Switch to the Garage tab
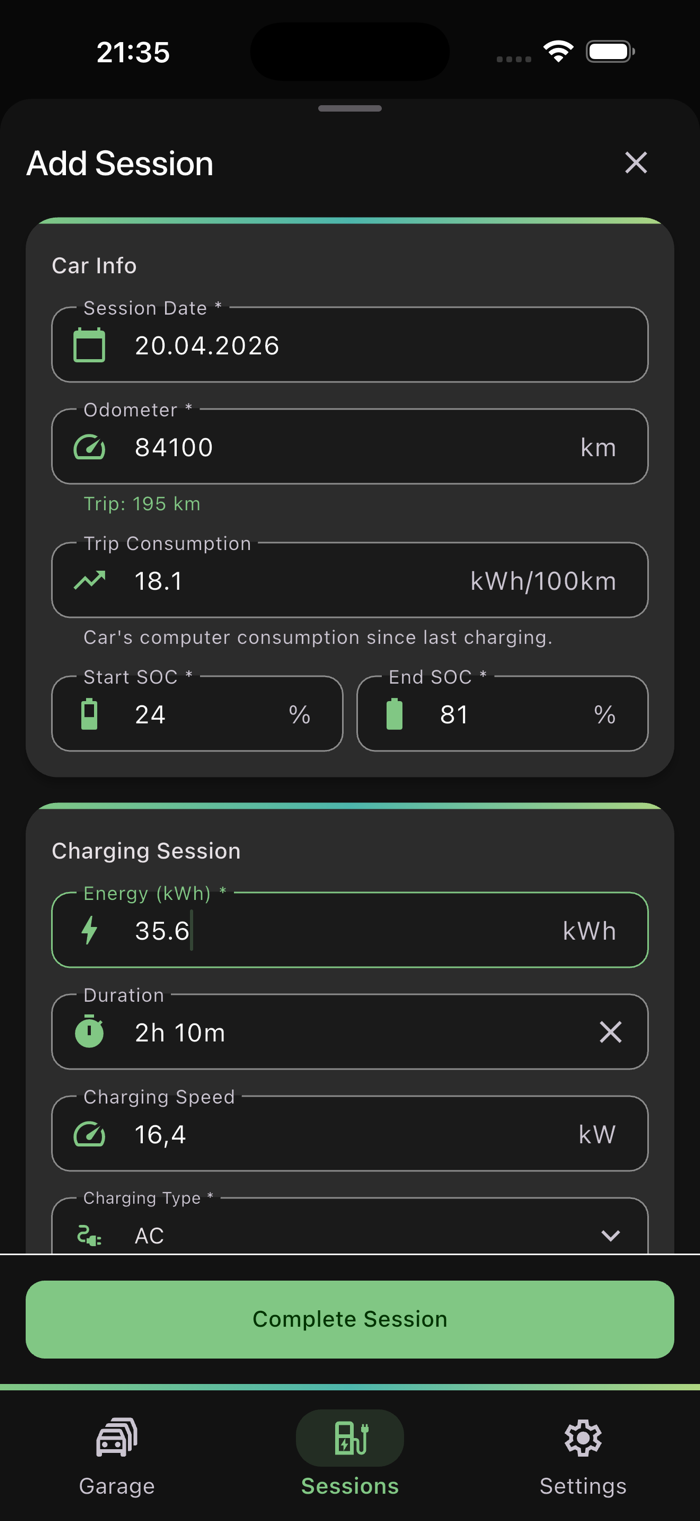The height and width of the screenshot is (1521, 700). [117, 1456]
